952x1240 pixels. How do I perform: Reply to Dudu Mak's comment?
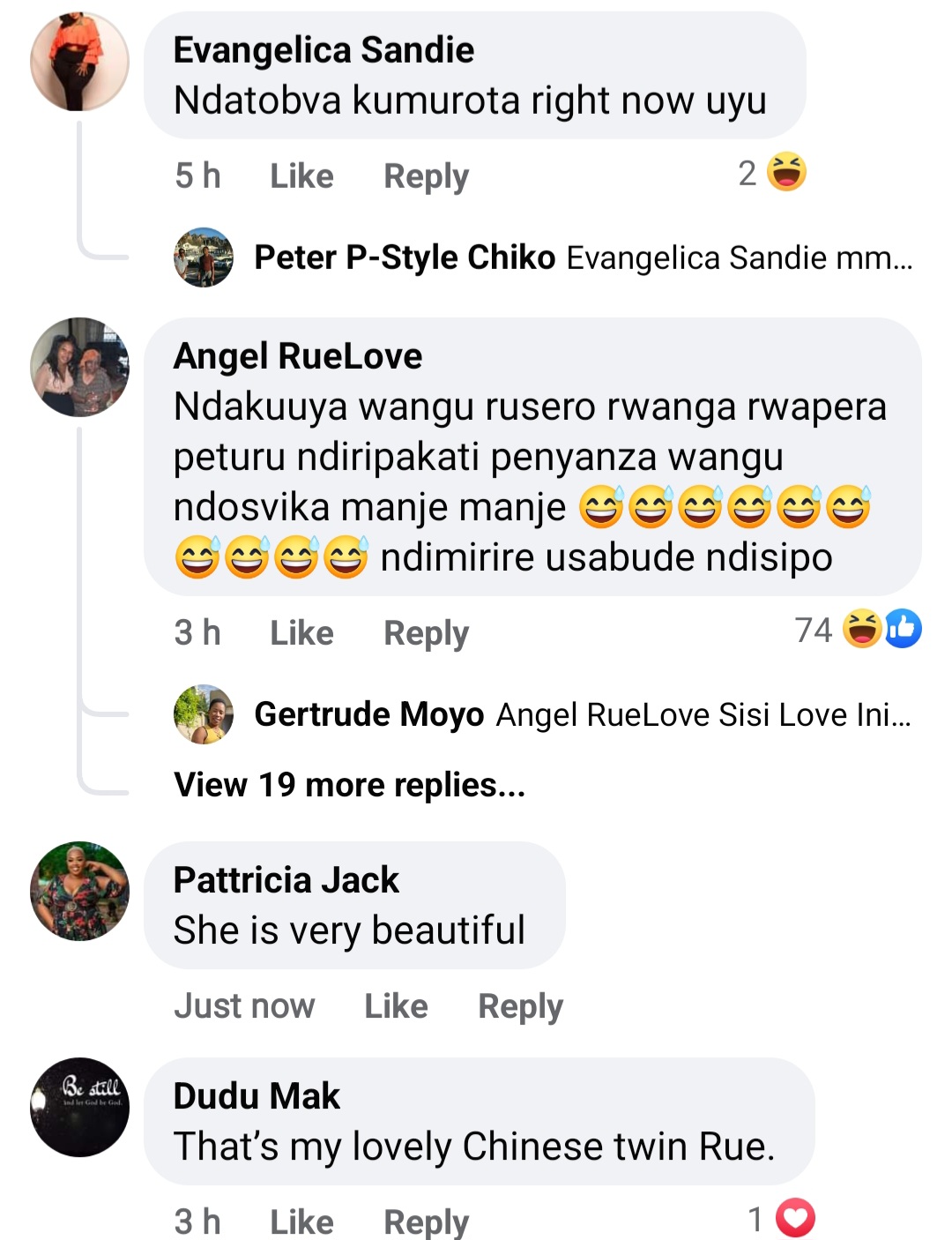click(426, 1221)
